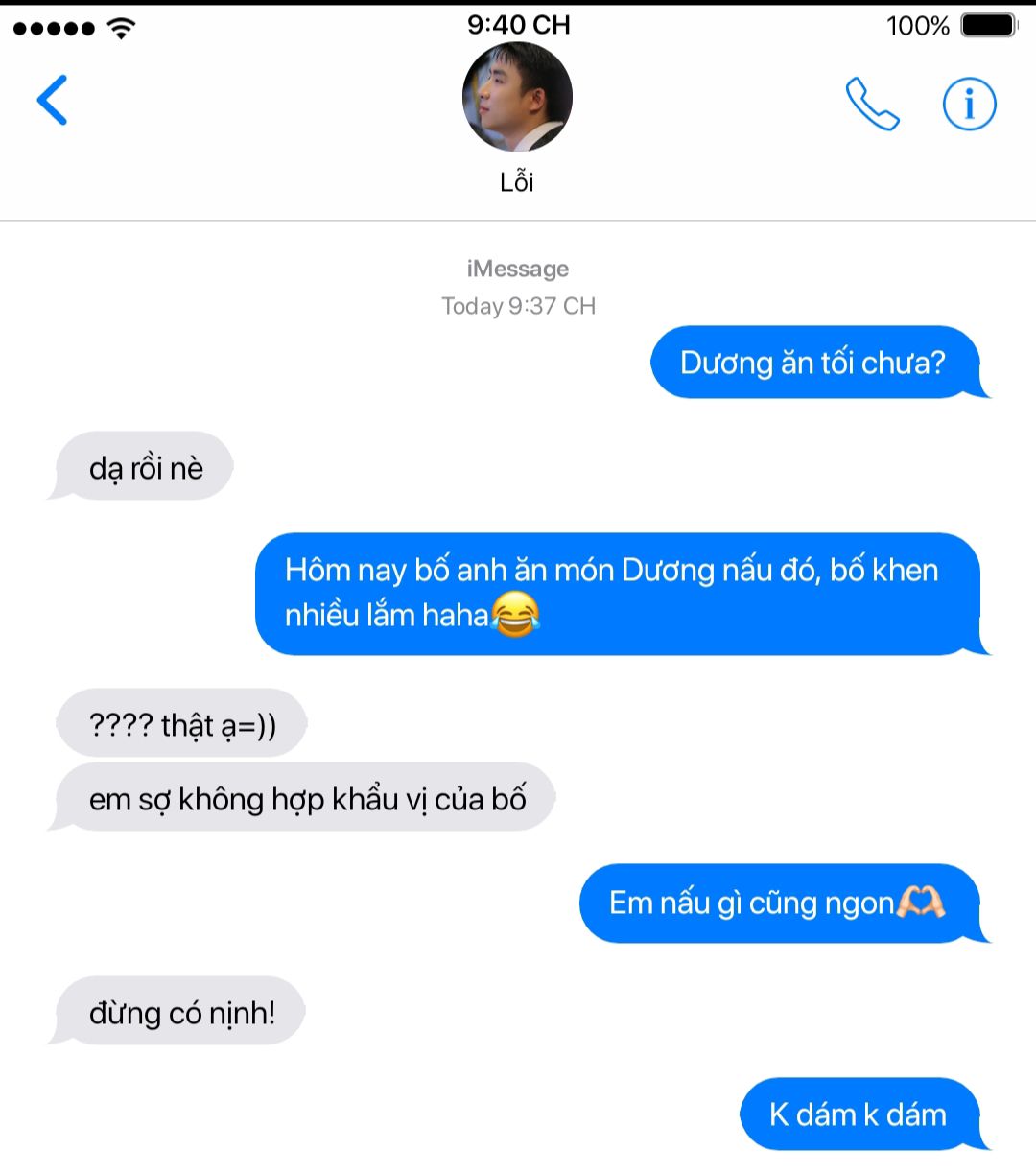Start a phone call with Lỗi
The width and height of the screenshot is (1036, 1173).
(872, 104)
